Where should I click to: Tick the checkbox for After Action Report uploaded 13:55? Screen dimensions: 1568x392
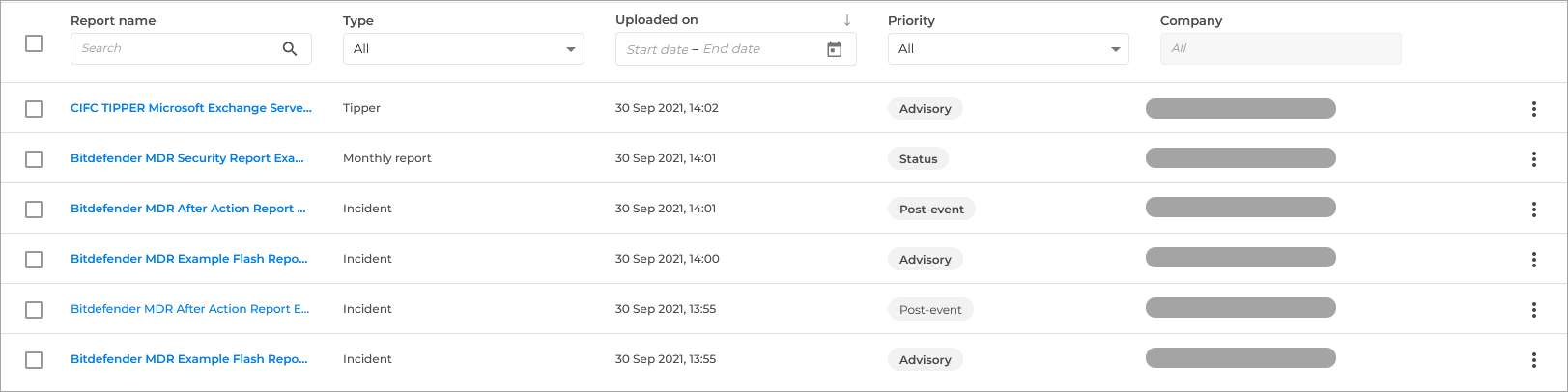[34, 310]
